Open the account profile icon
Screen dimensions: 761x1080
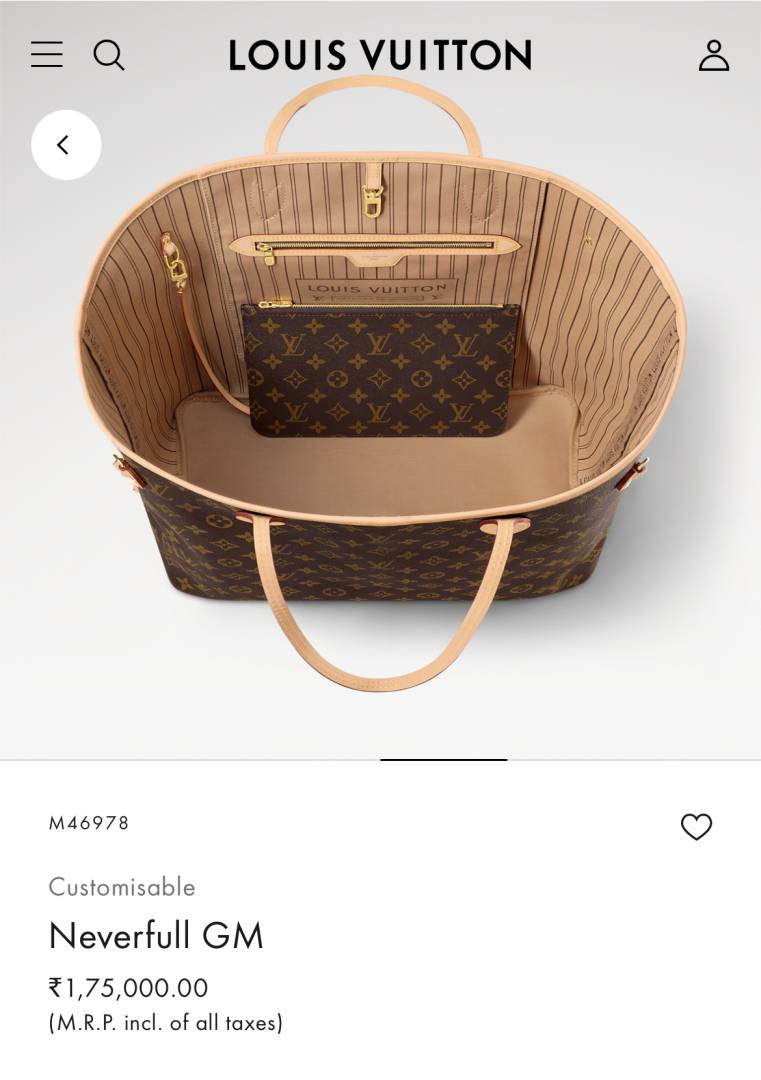(x=714, y=55)
